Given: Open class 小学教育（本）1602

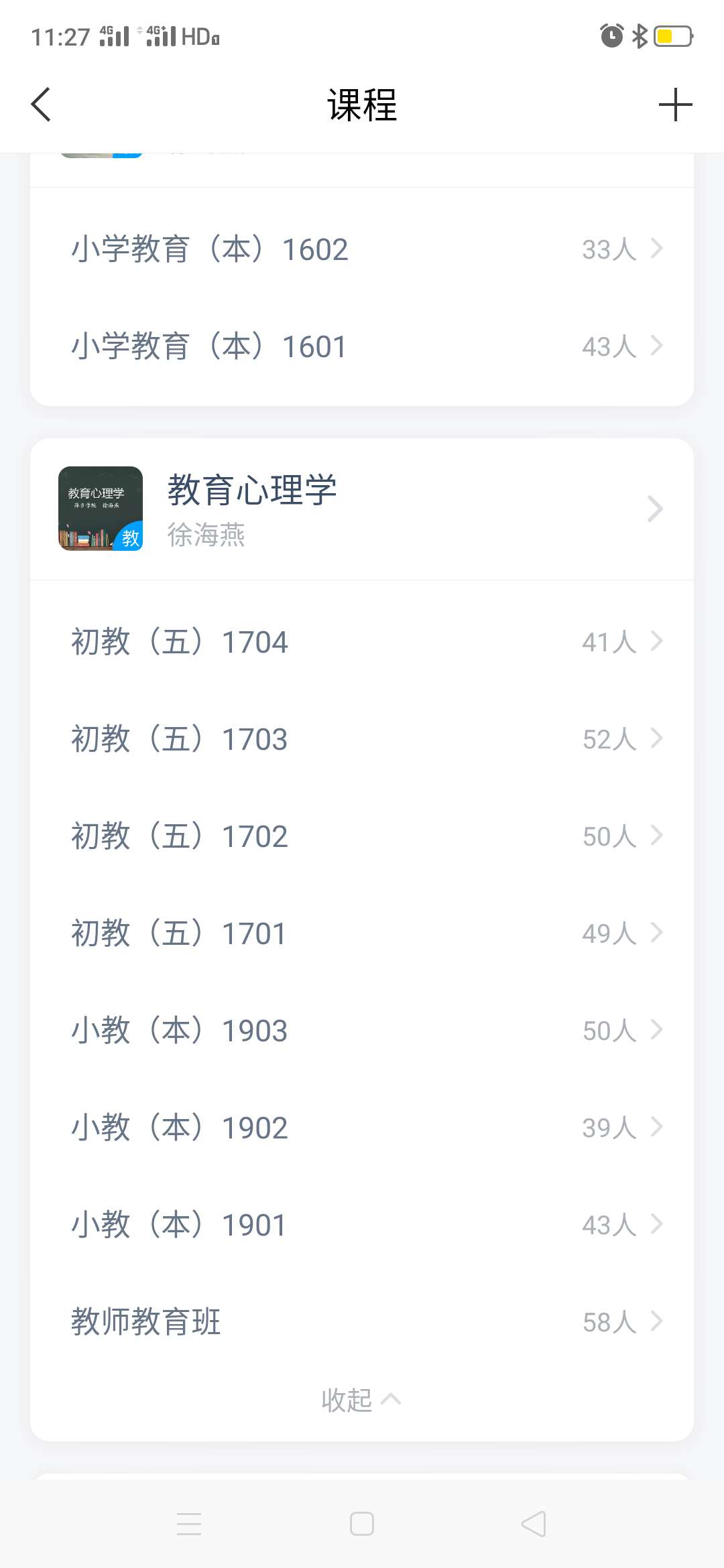Looking at the screenshot, I should pos(362,249).
